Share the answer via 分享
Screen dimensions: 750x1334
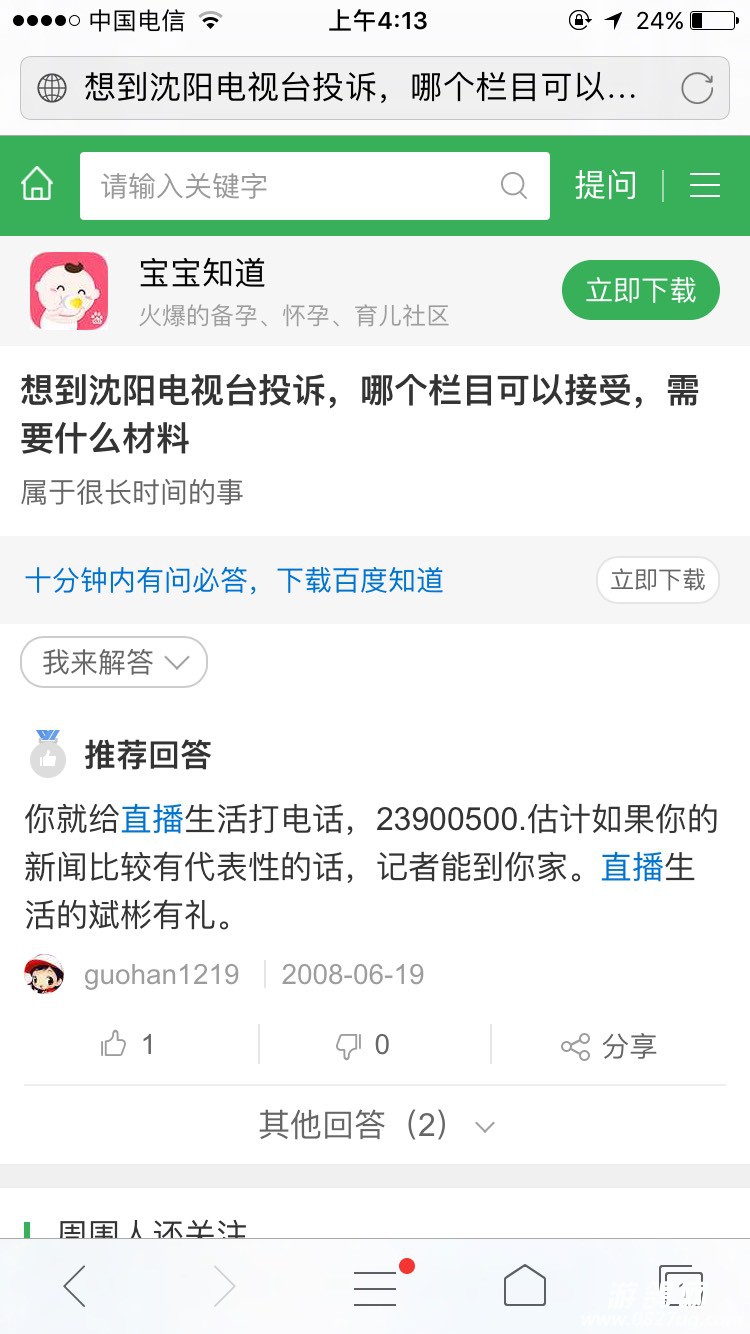pyautogui.click(x=609, y=1047)
